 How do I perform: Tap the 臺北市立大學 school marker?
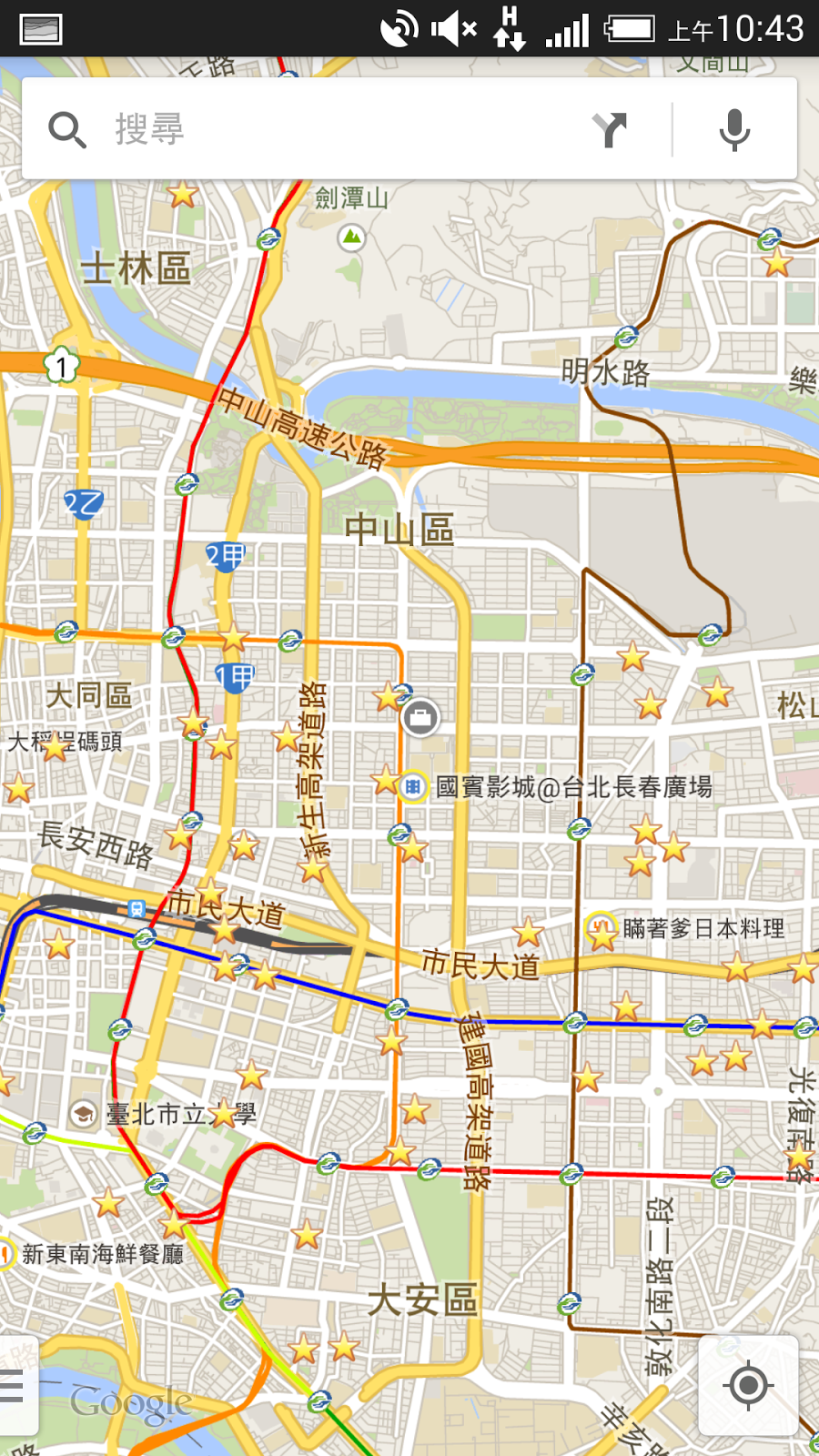84,1113
